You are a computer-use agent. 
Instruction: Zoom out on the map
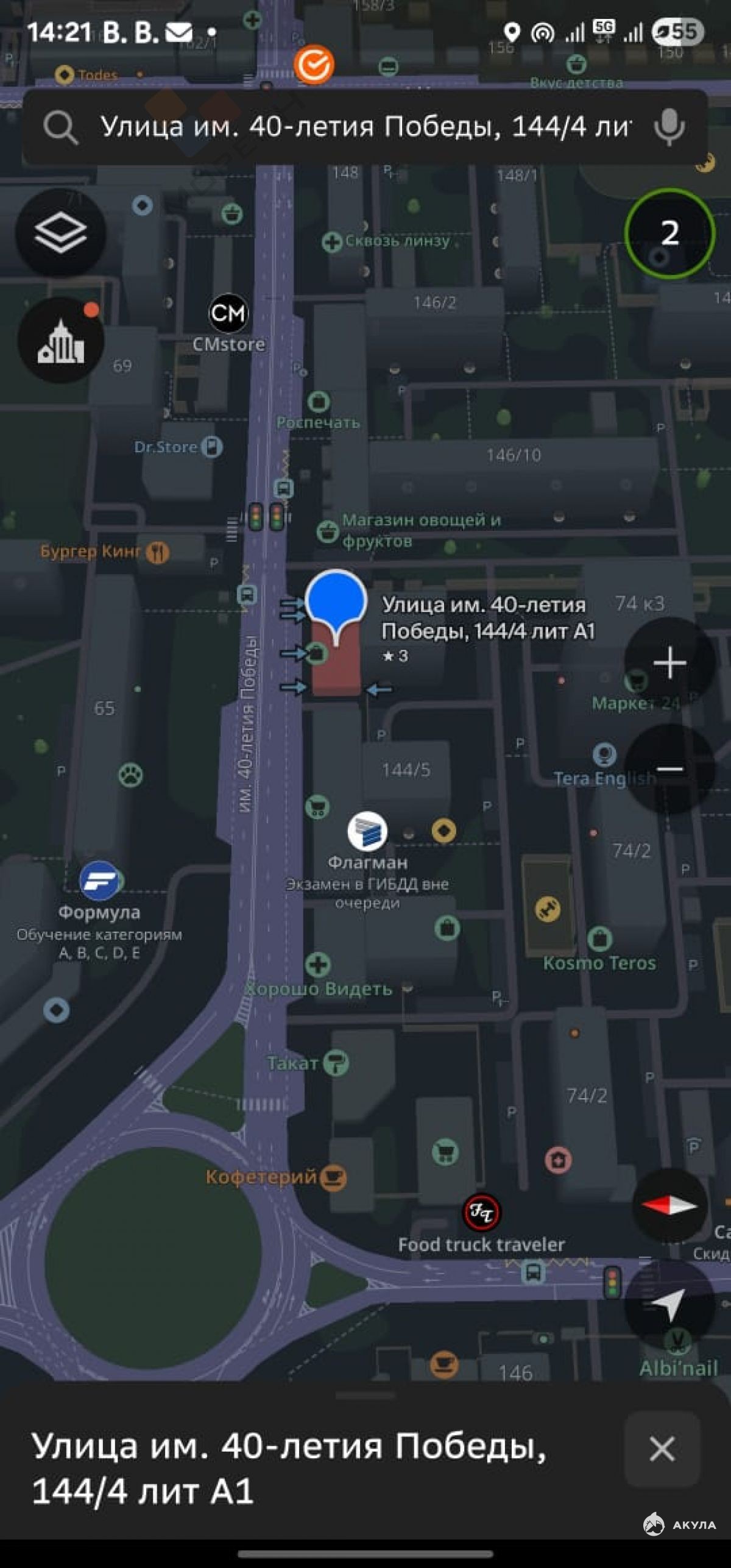(x=669, y=768)
